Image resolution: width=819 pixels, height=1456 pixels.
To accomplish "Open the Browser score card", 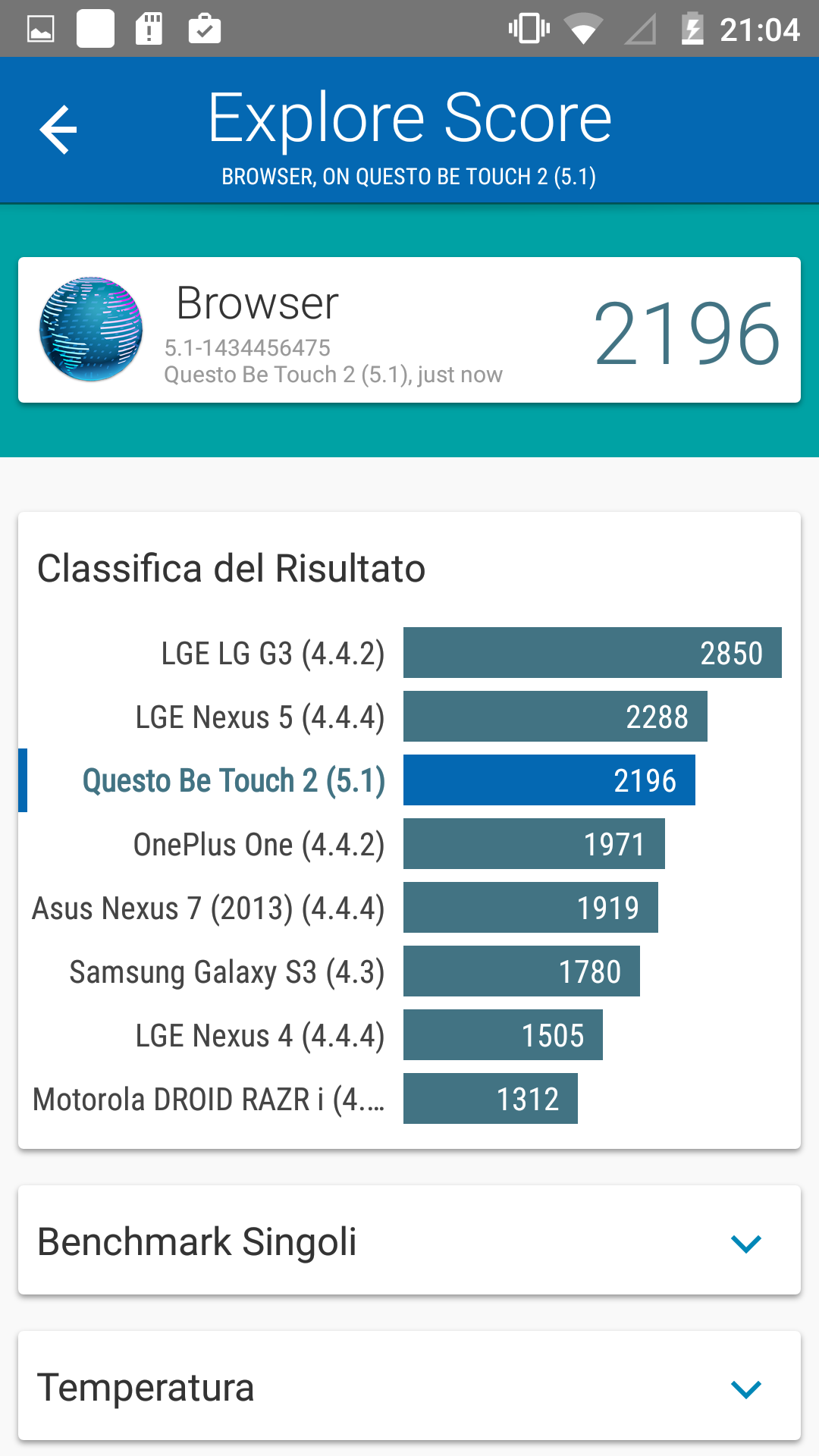I will (x=409, y=330).
